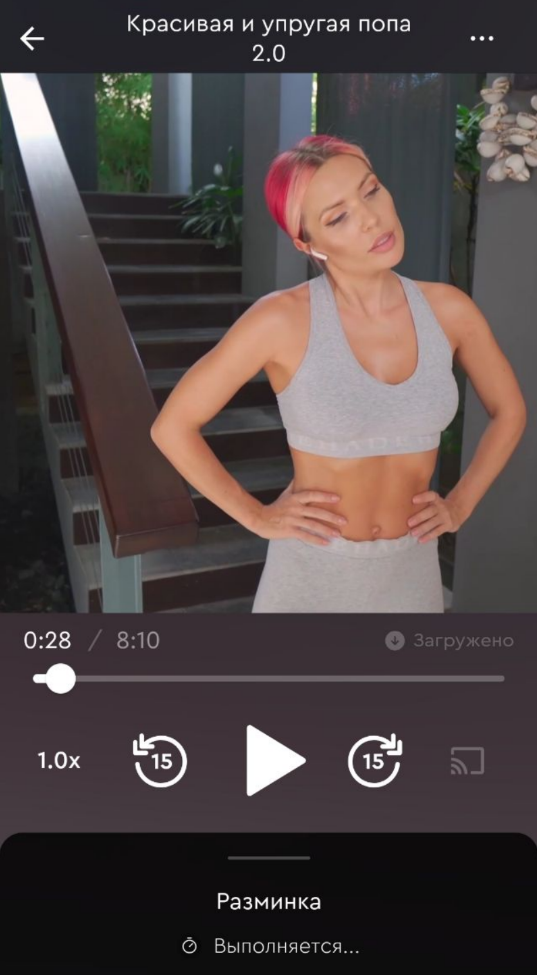537x975 pixels.
Task: Tap the video progress slider
Action: [268, 678]
